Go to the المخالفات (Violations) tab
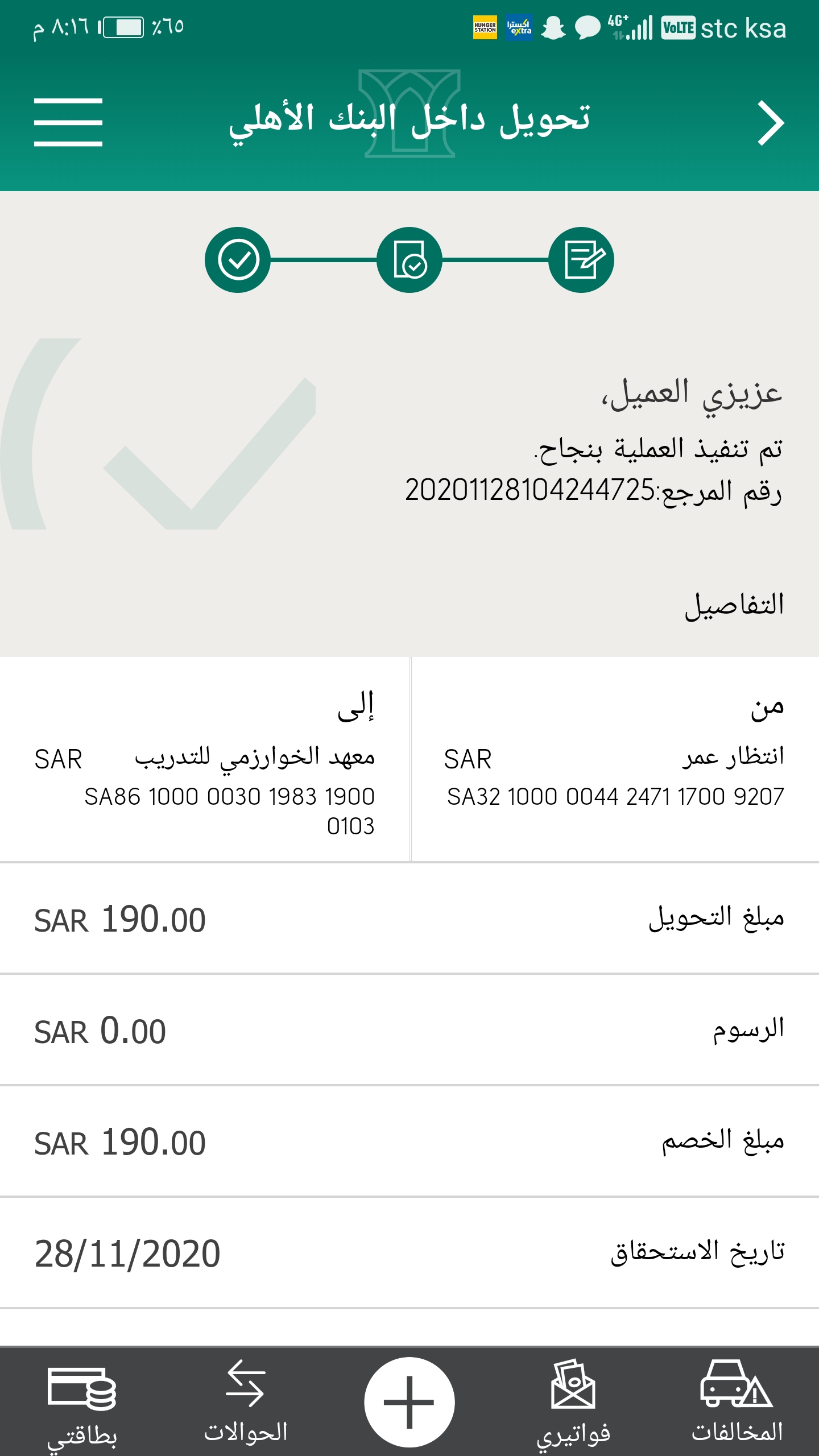The image size is (819, 1456). point(737,1402)
